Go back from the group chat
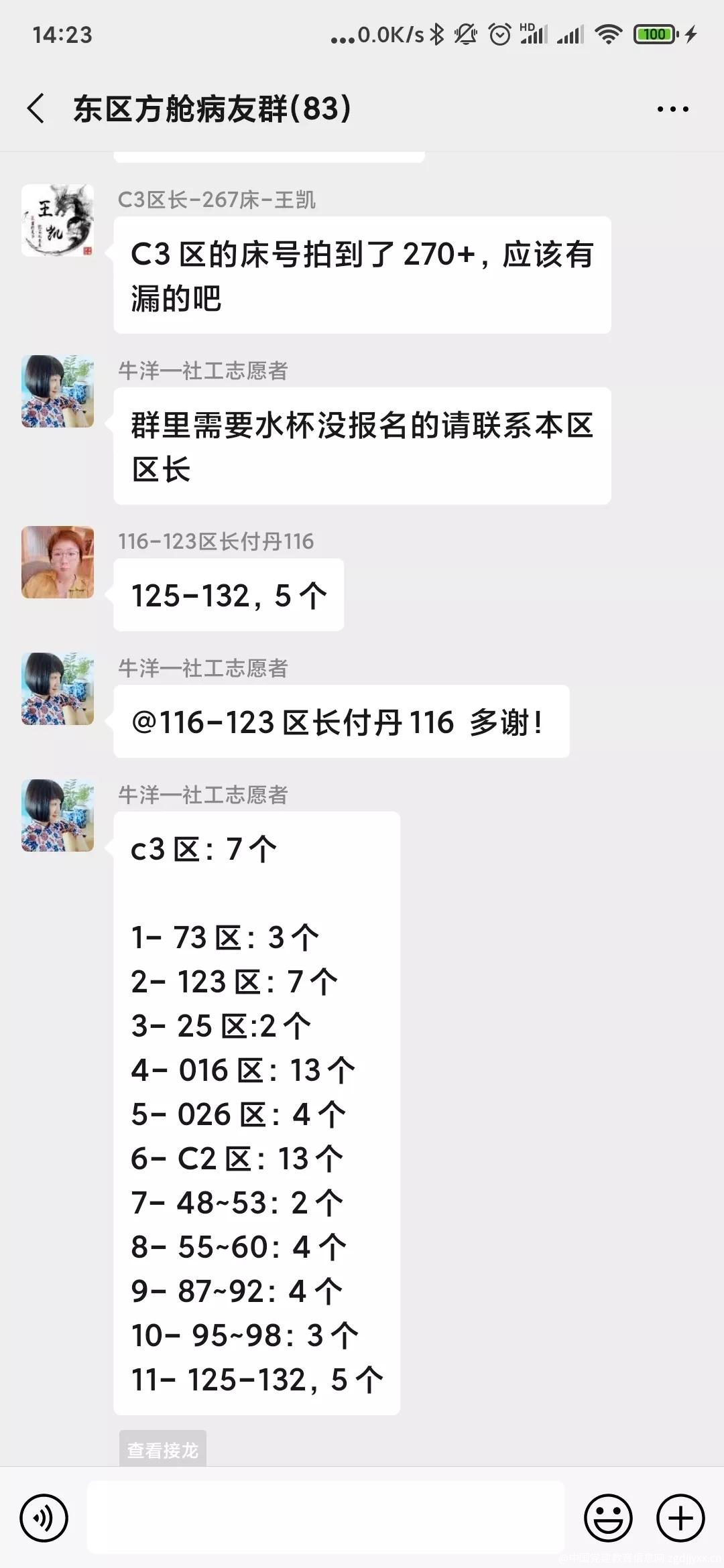This screenshot has width=724, height=1568. click(x=36, y=109)
